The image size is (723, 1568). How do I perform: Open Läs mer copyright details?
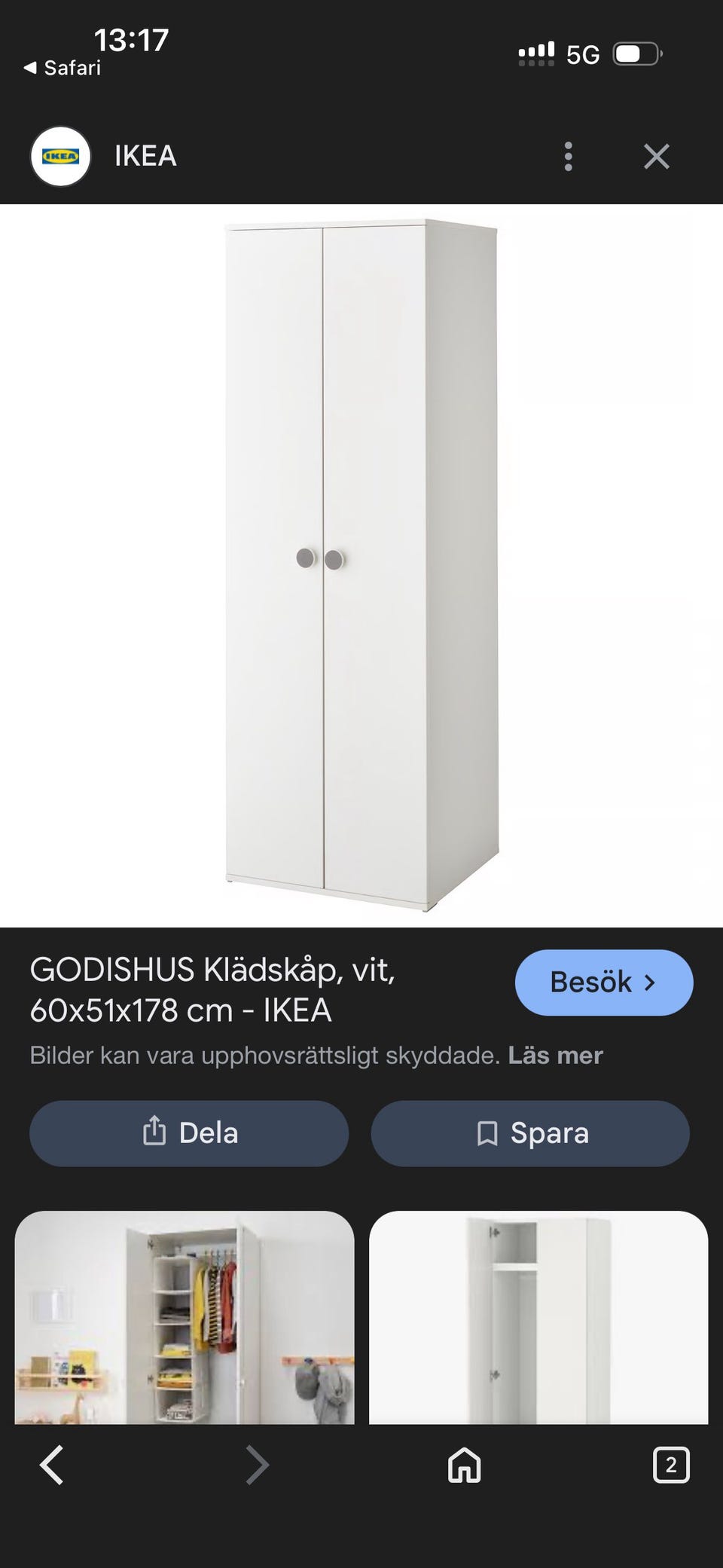(x=555, y=1055)
